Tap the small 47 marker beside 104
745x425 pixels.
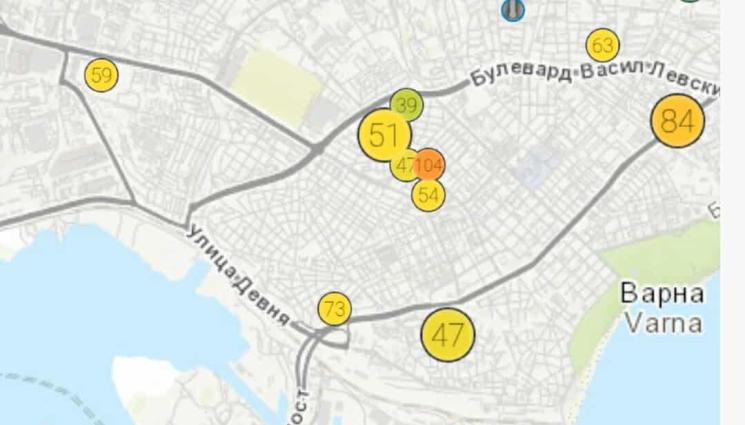coord(402,166)
